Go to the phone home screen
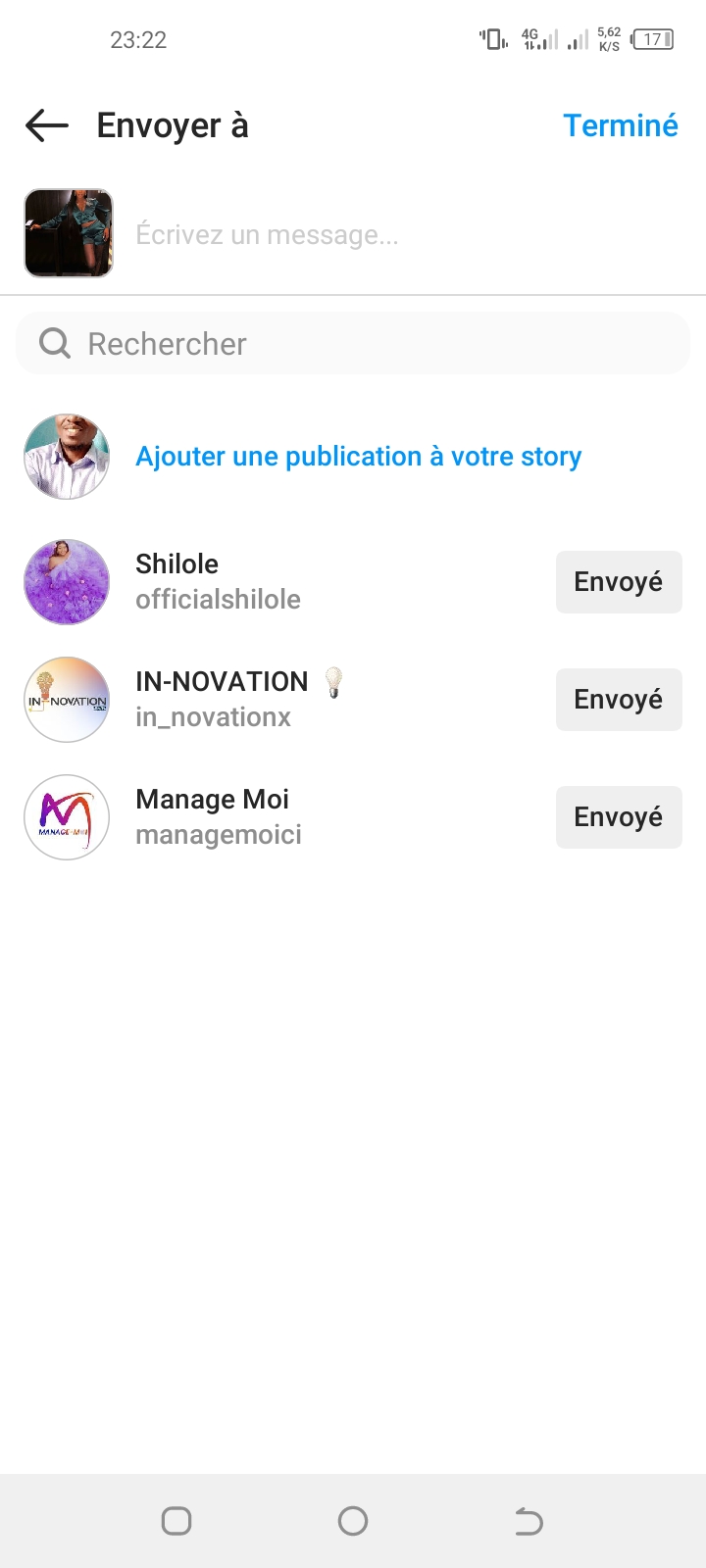 pyautogui.click(x=353, y=1521)
